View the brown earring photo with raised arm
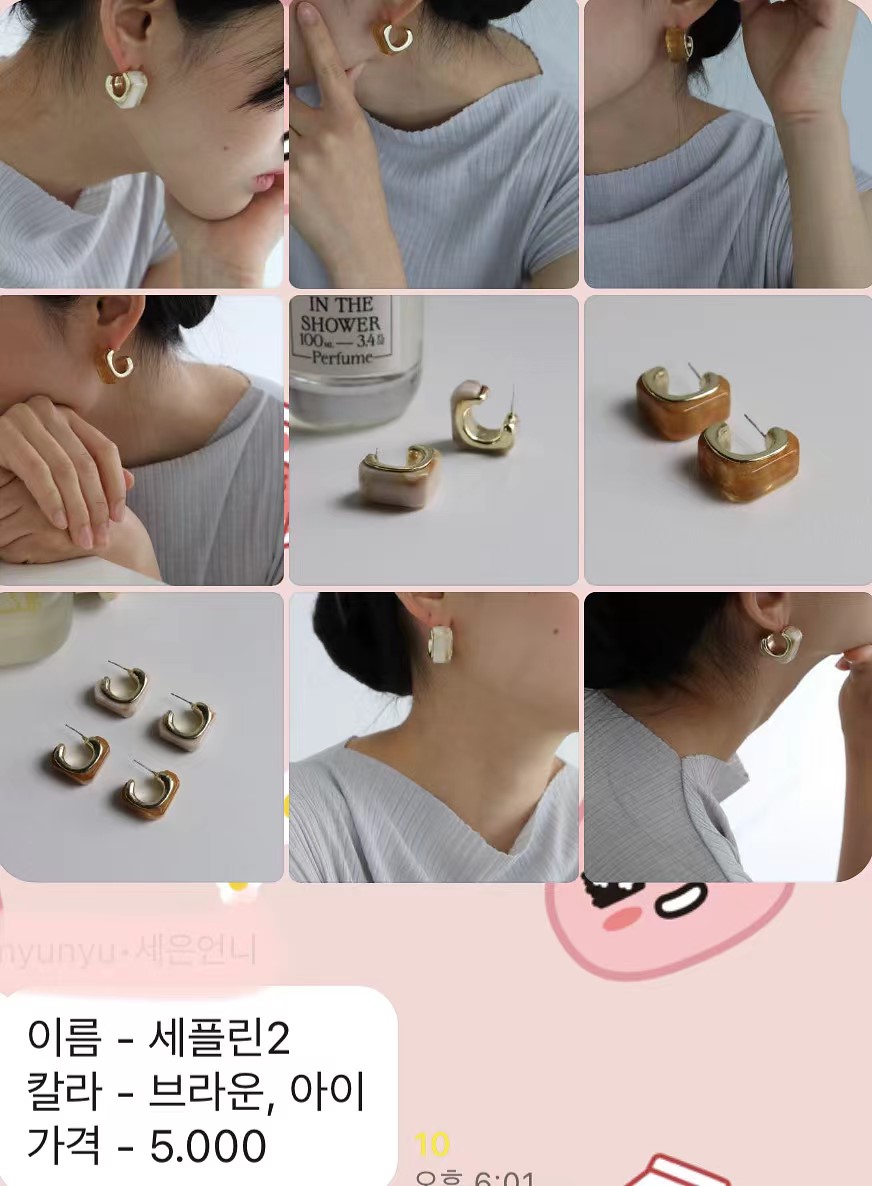Screen dimensions: 872x1186 click(727, 144)
